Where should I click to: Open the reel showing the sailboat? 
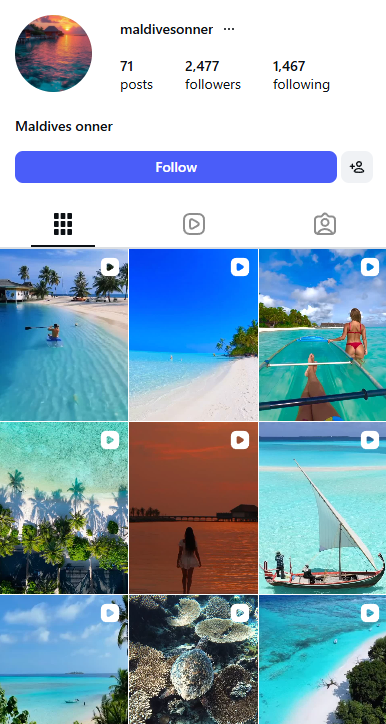(x=322, y=508)
